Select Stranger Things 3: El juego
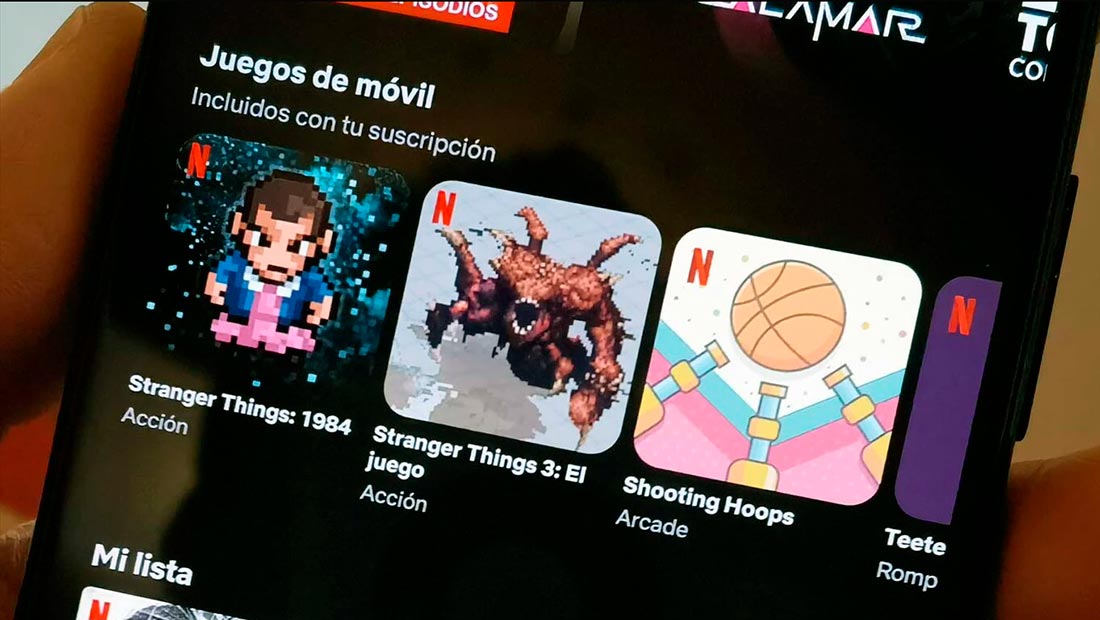The image size is (1100, 620). click(522, 315)
